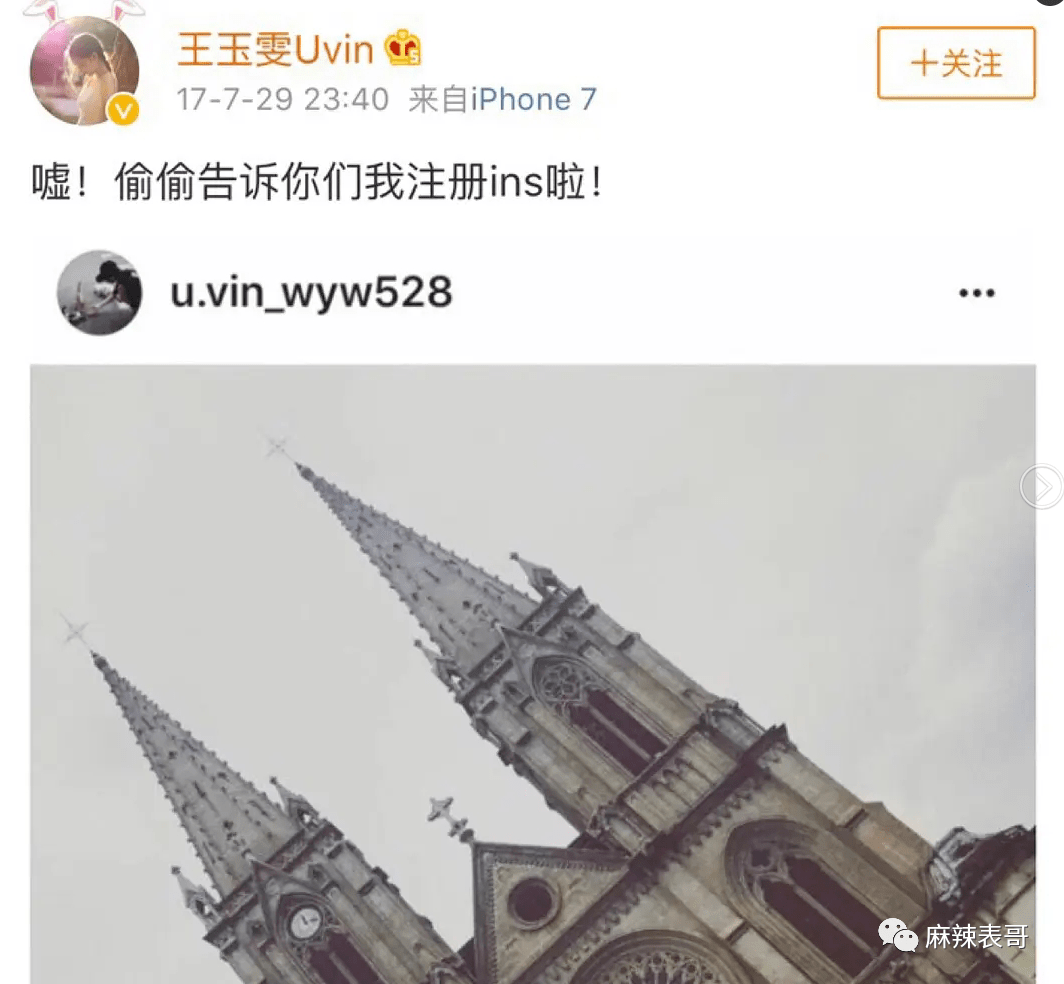
Task: Open the username 王玉雯Uvin
Action: pos(275,48)
